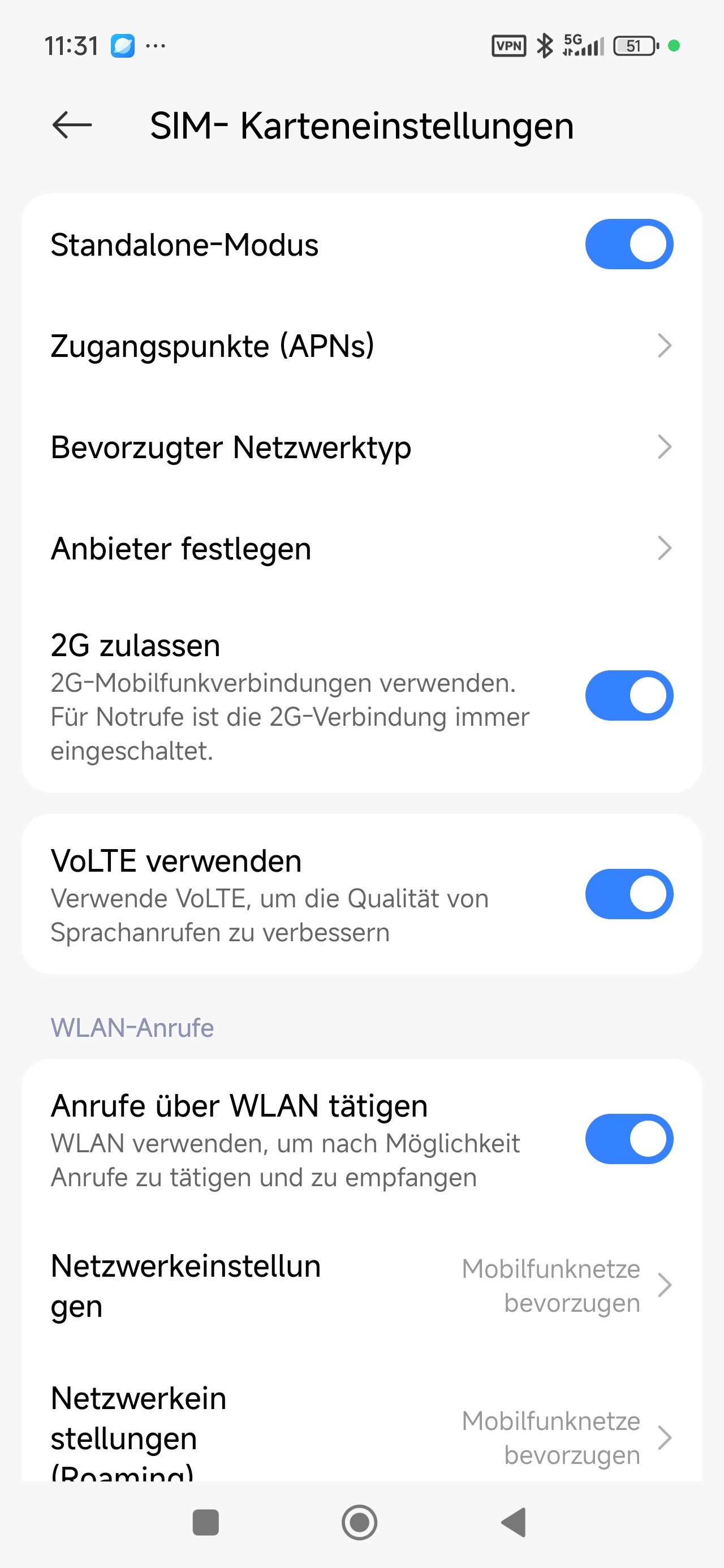Go back from SIM-Karteneinstellungen
This screenshot has width=724, height=1568.
pos(72,126)
